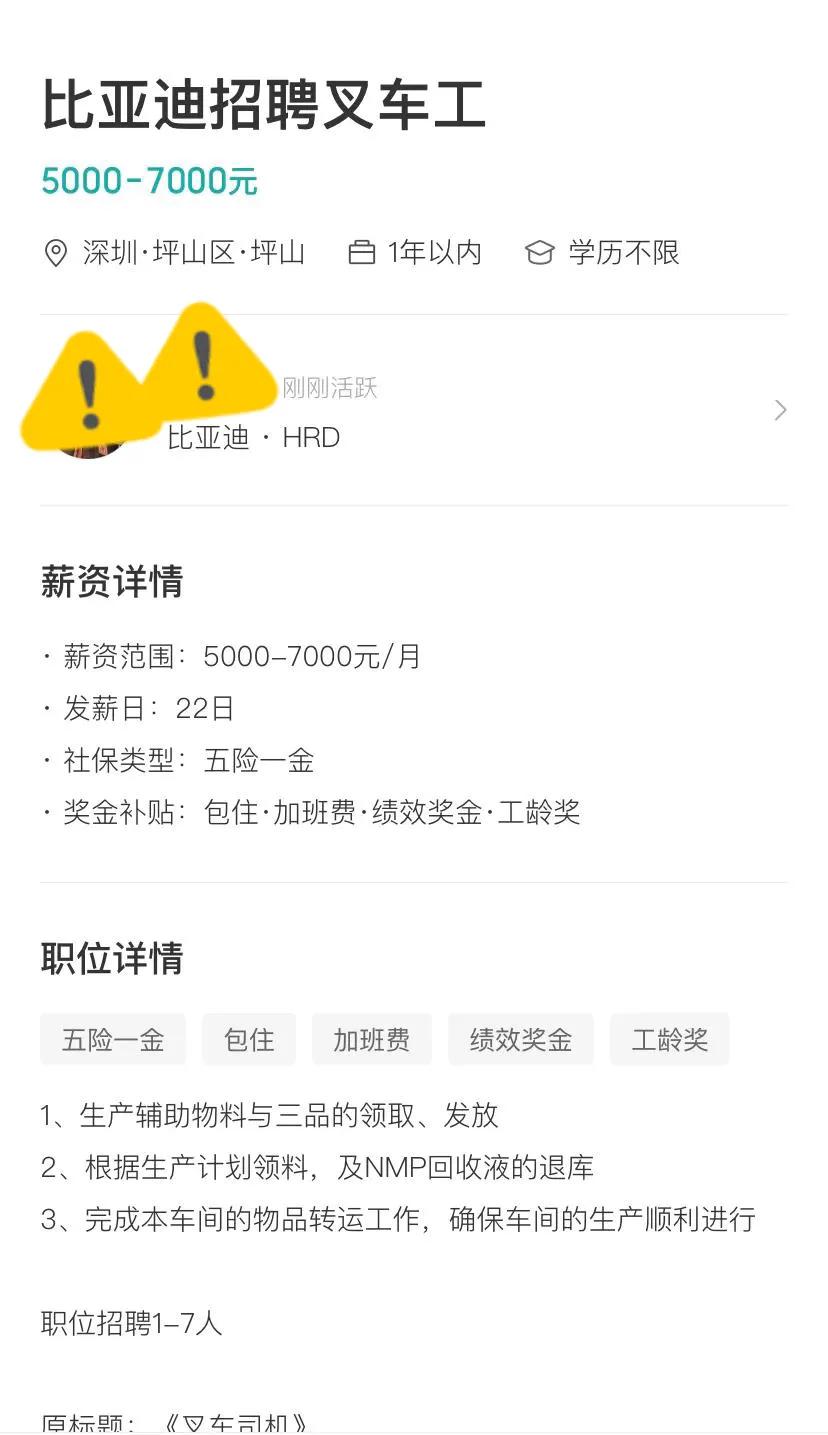Click the 绩效奖金 benefit tag
Screen dimensions: 828x1435
pos(521,1039)
